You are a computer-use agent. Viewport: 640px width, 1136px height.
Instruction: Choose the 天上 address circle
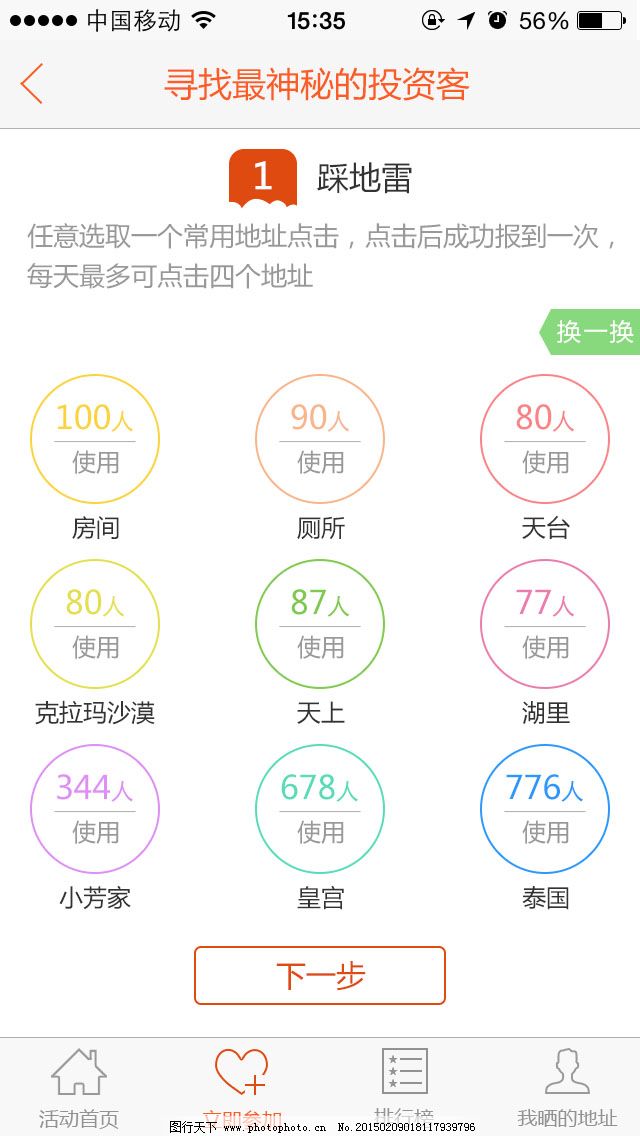point(320,624)
